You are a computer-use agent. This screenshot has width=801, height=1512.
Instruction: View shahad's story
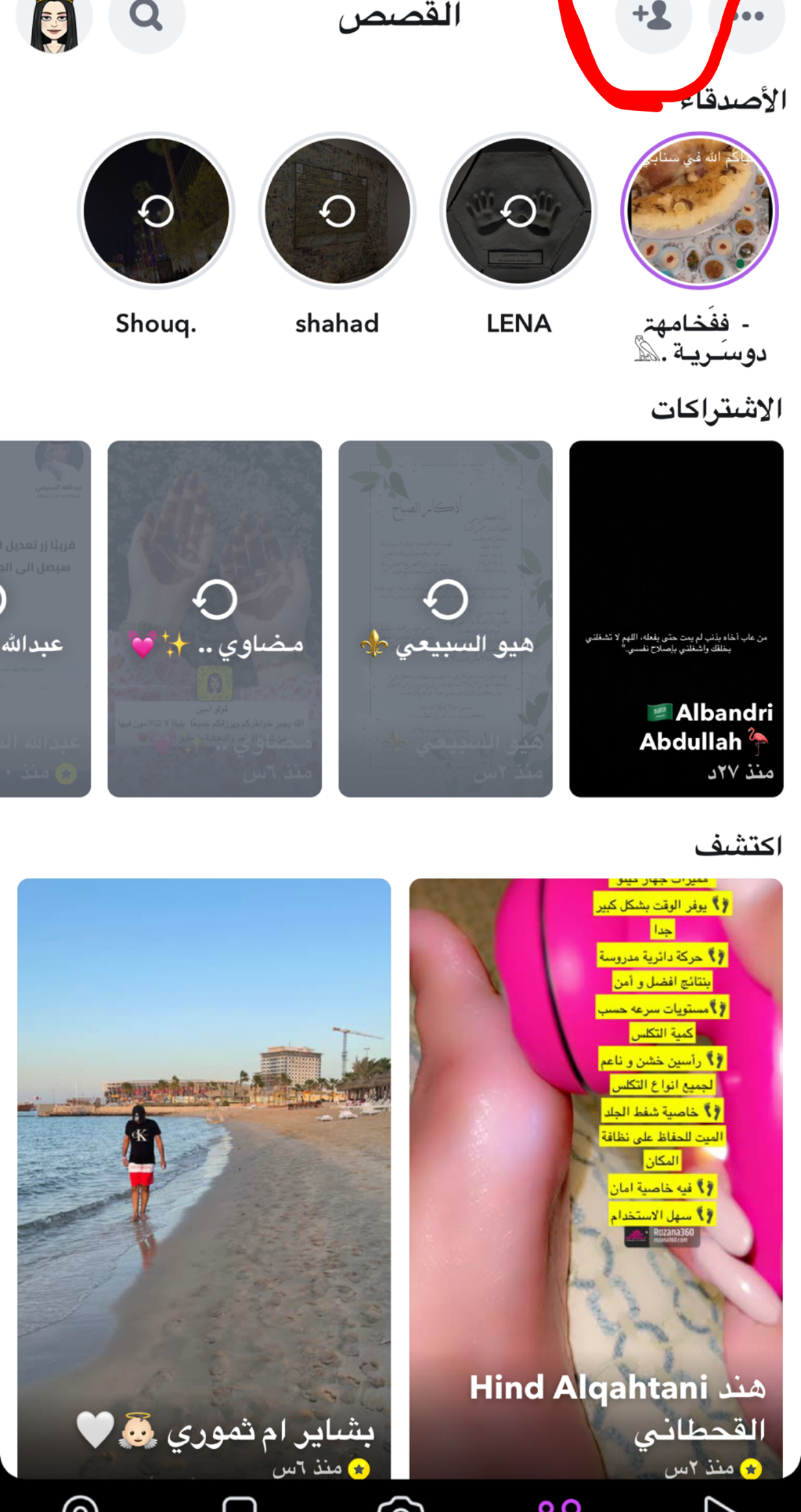coord(337,211)
